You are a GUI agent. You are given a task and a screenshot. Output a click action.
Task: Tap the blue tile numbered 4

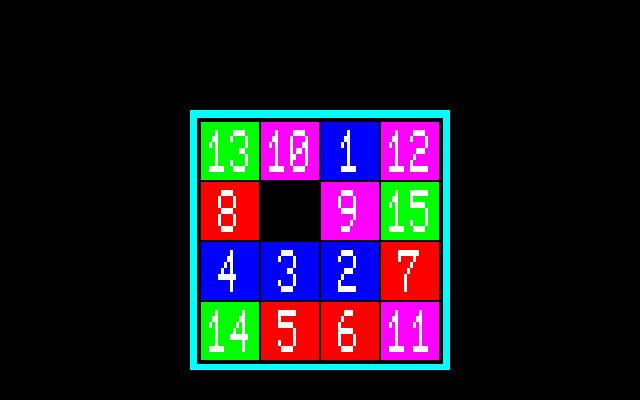tap(230, 271)
